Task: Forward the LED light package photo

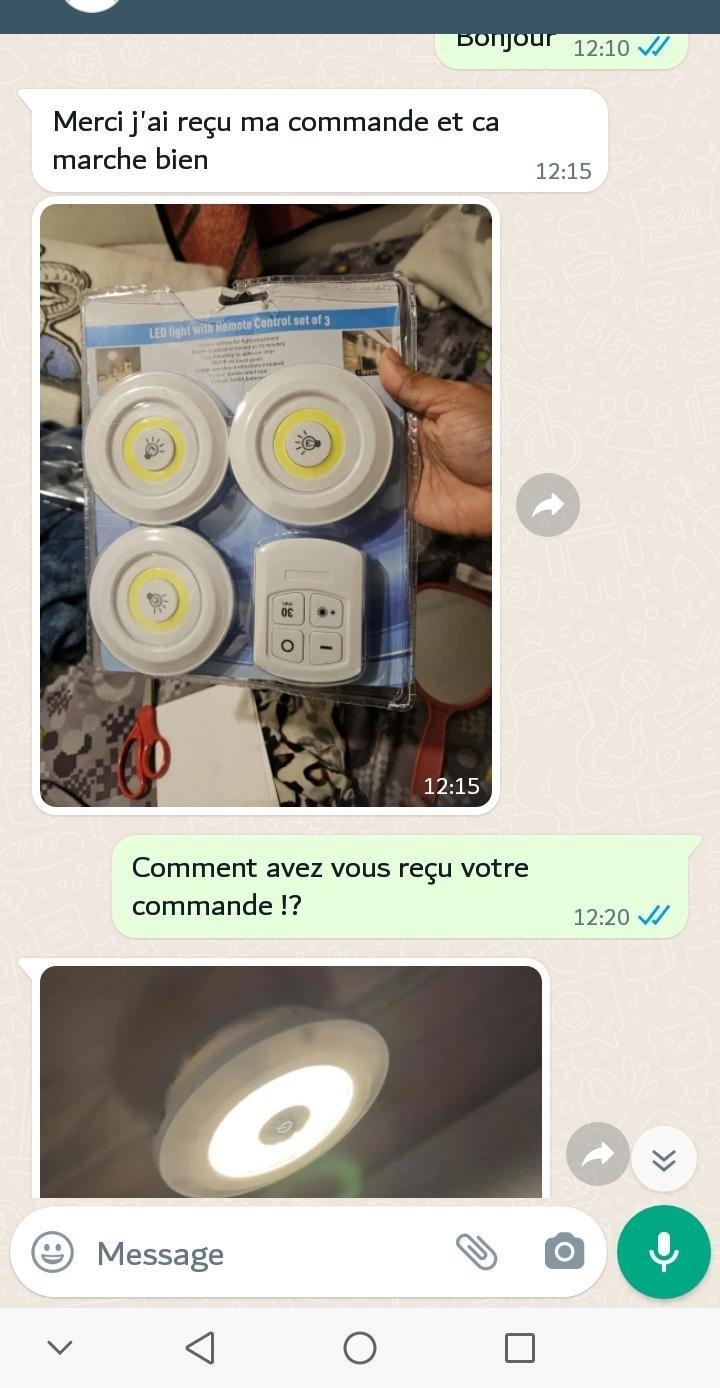Action: pos(548,506)
